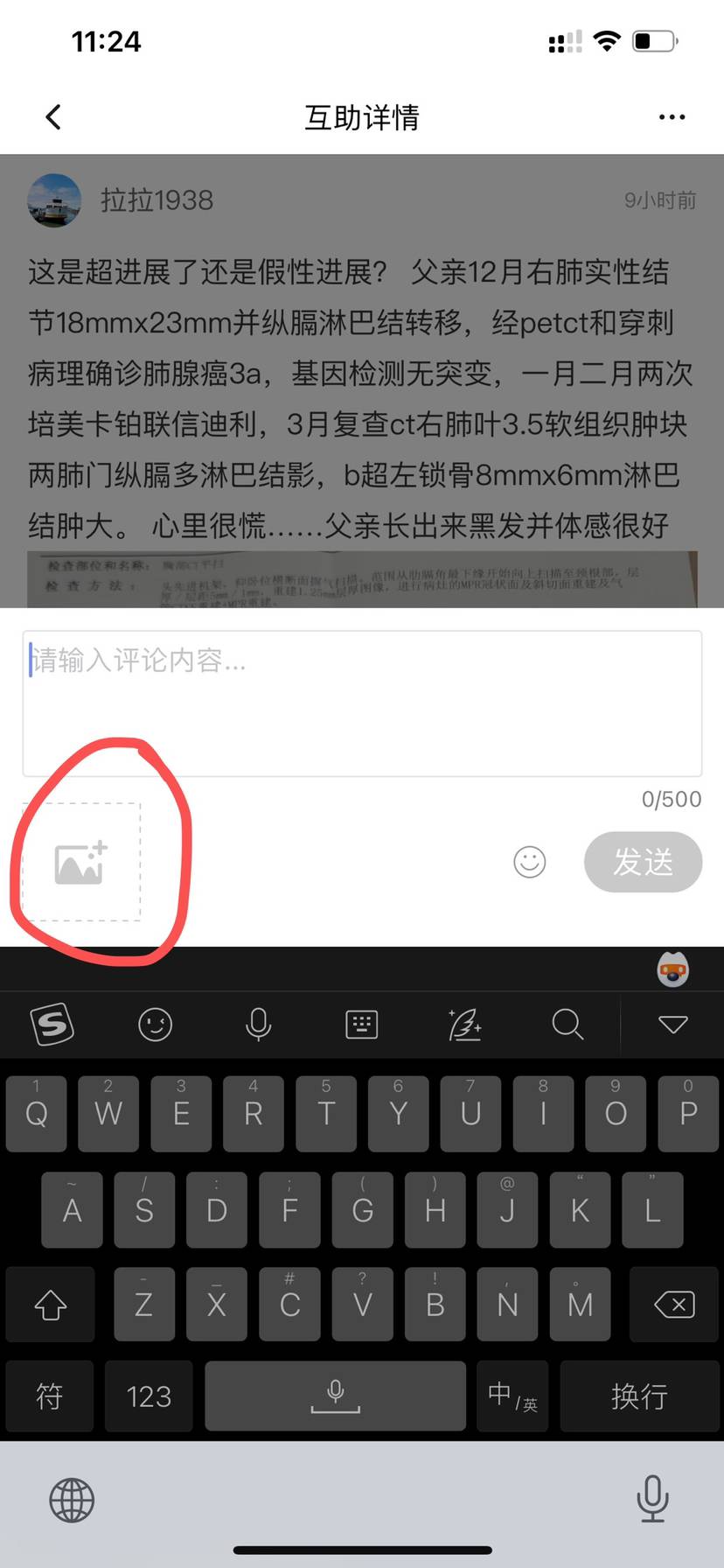Open keyboard toolbar emoji face
This screenshot has height=1568, width=724.
point(156,1024)
